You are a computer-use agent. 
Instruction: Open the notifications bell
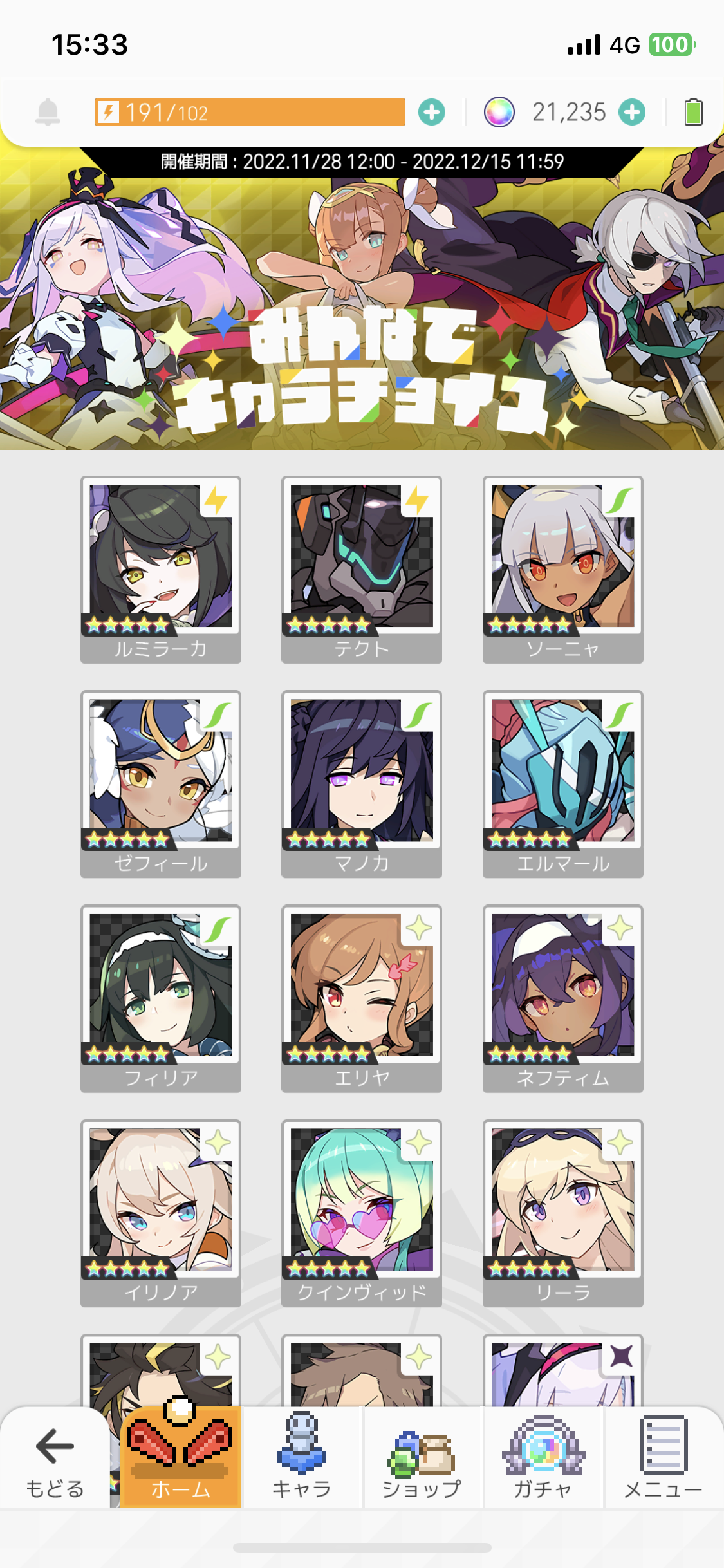[x=48, y=112]
